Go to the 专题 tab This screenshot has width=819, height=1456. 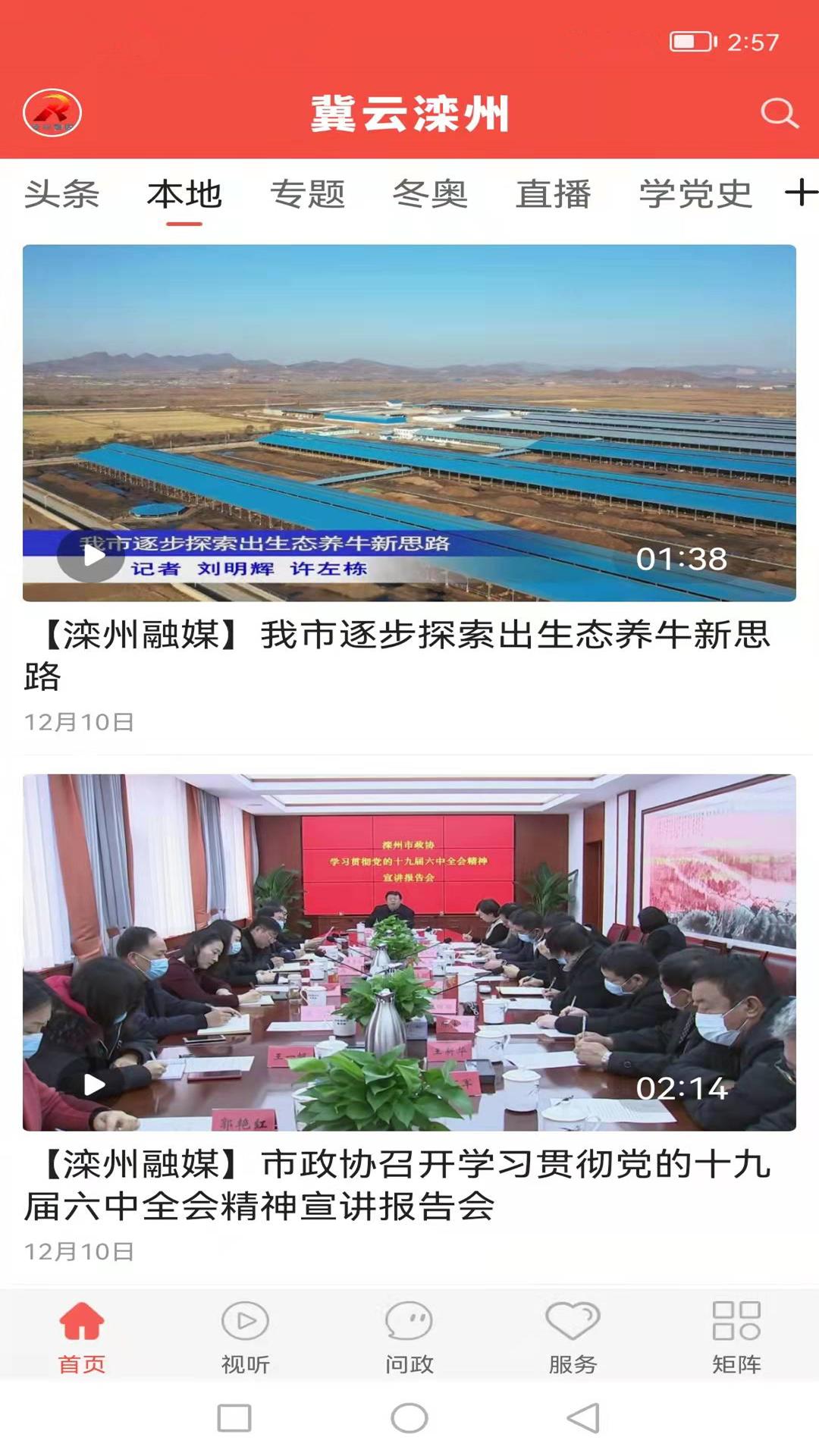click(308, 194)
